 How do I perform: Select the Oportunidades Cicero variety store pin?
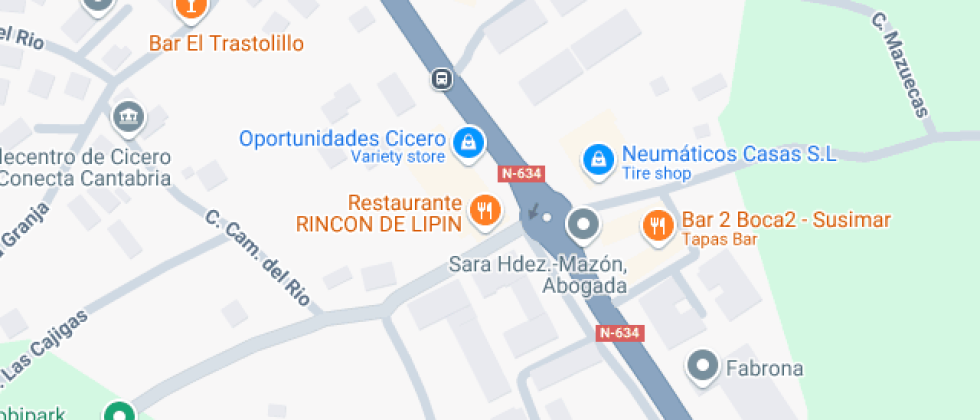point(467,143)
